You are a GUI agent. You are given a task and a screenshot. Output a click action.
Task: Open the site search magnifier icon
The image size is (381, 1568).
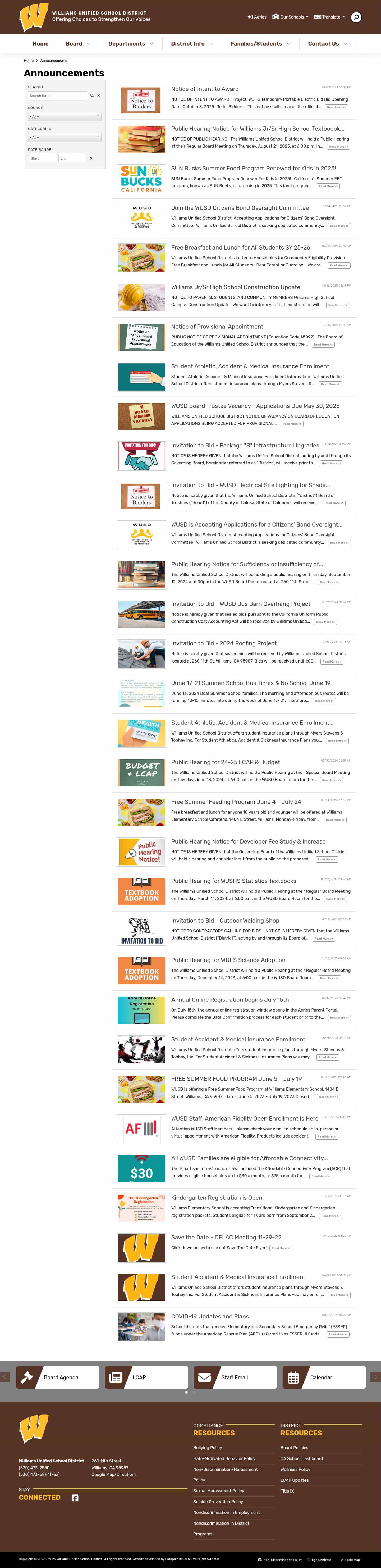coord(356,17)
